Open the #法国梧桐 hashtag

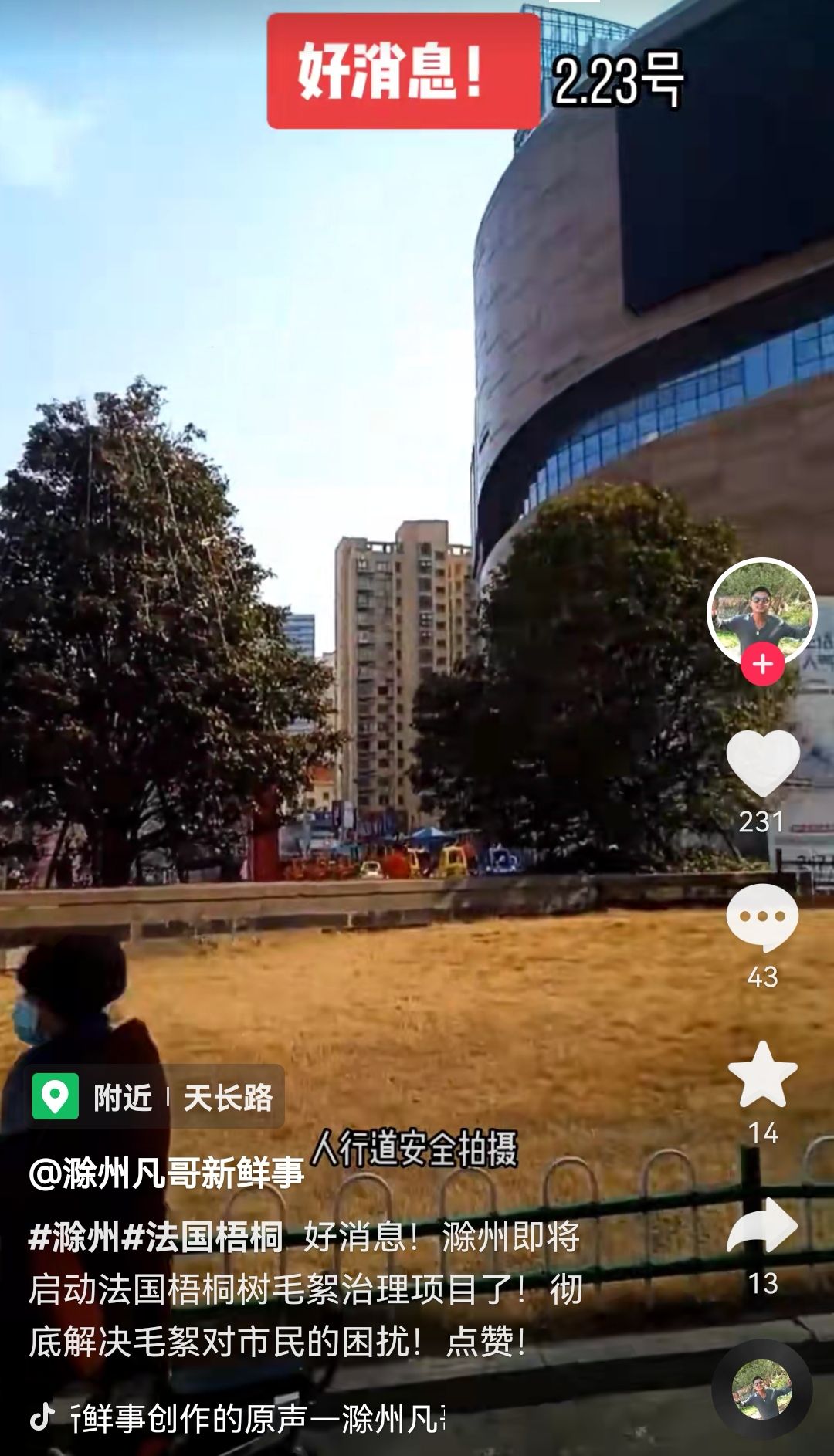(x=202, y=1237)
